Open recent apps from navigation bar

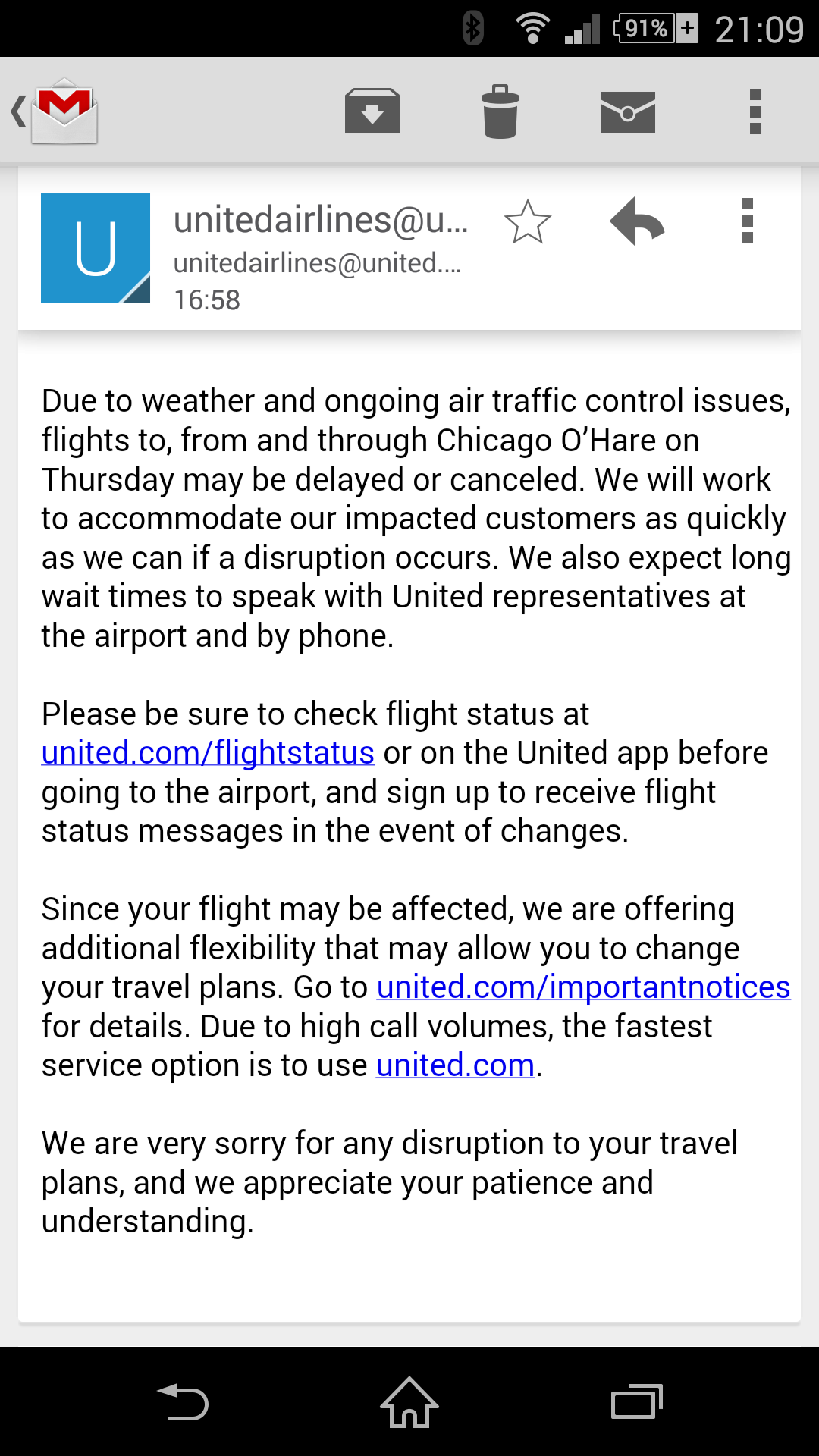coord(637,1402)
